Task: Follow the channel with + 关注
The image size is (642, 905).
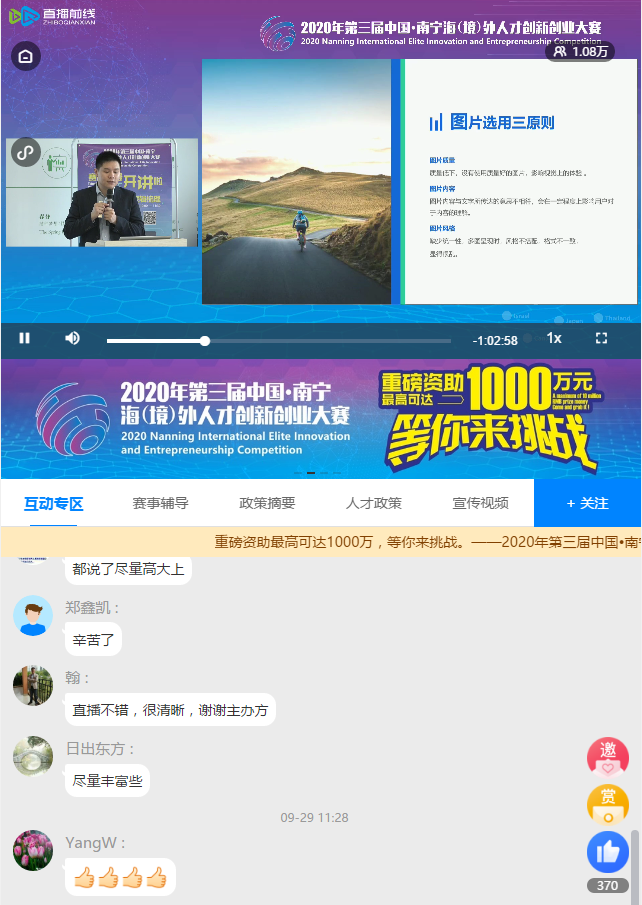Action: tap(587, 503)
